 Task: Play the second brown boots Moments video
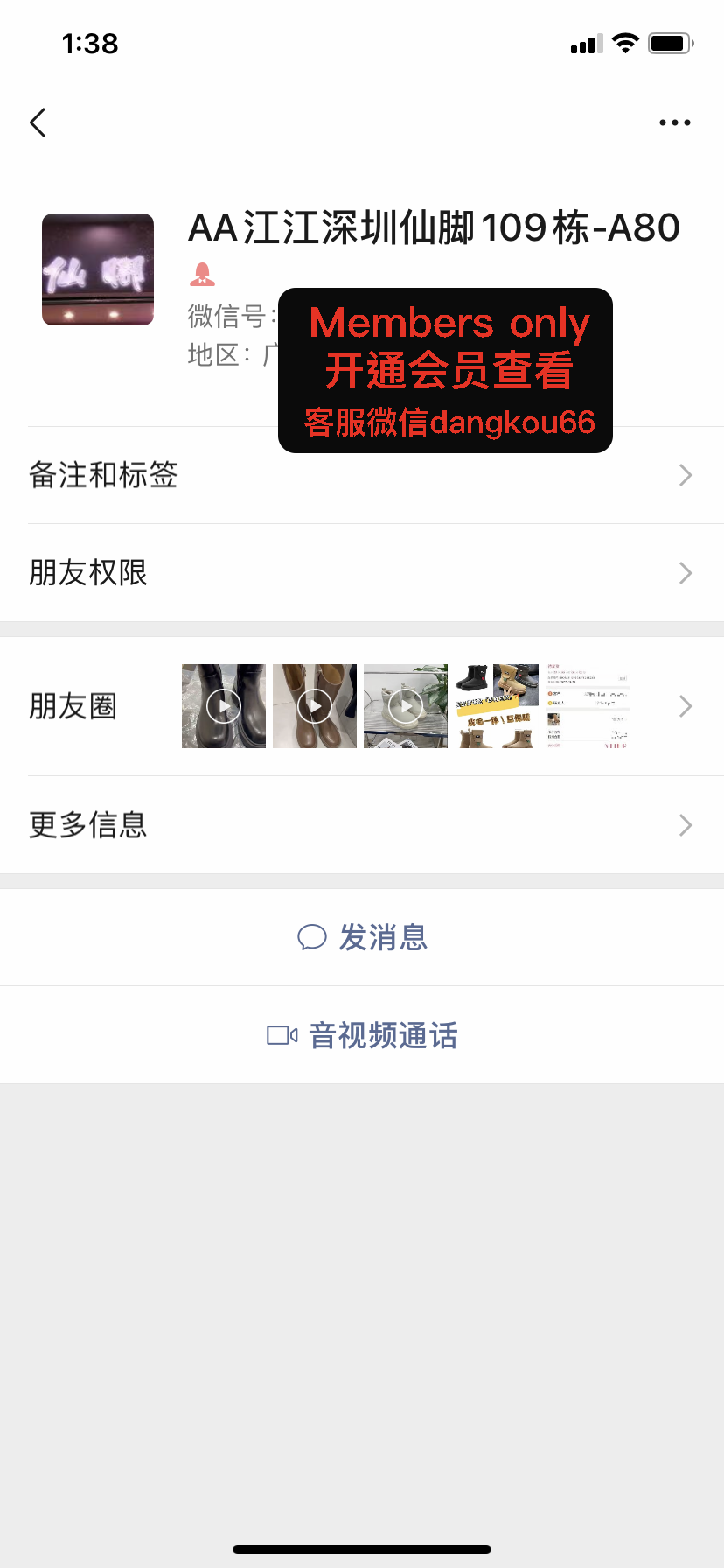pos(314,706)
